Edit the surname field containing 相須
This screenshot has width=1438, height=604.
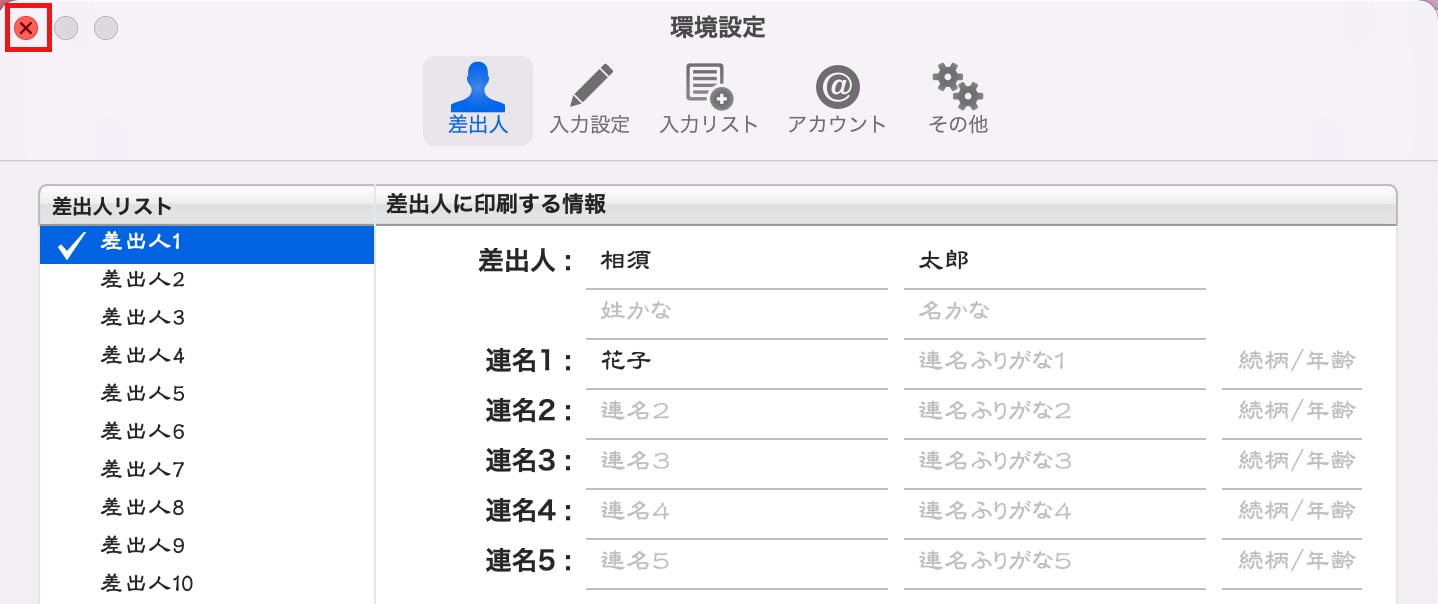[736, 262]
